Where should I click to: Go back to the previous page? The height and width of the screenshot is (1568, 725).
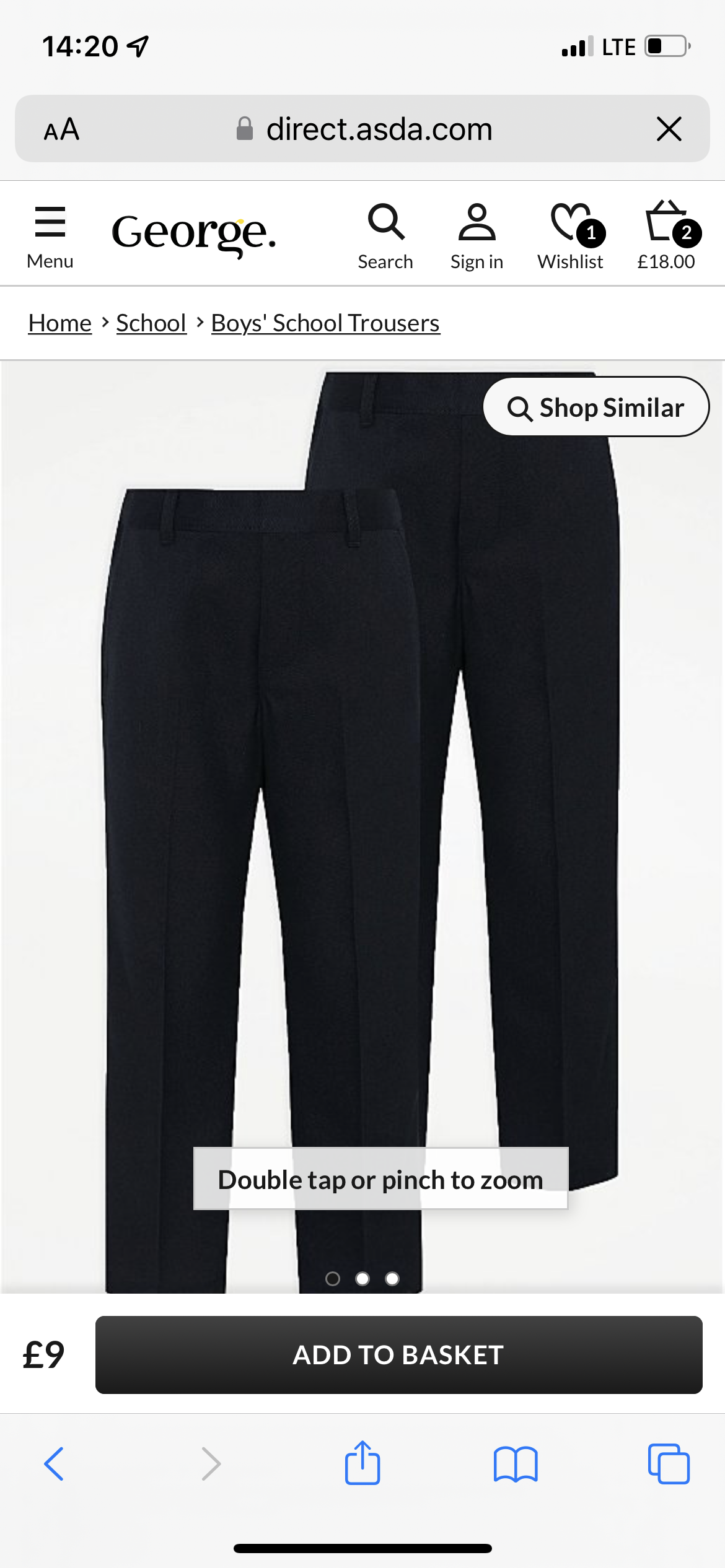pyautogui.click(x=54, y=1464)
